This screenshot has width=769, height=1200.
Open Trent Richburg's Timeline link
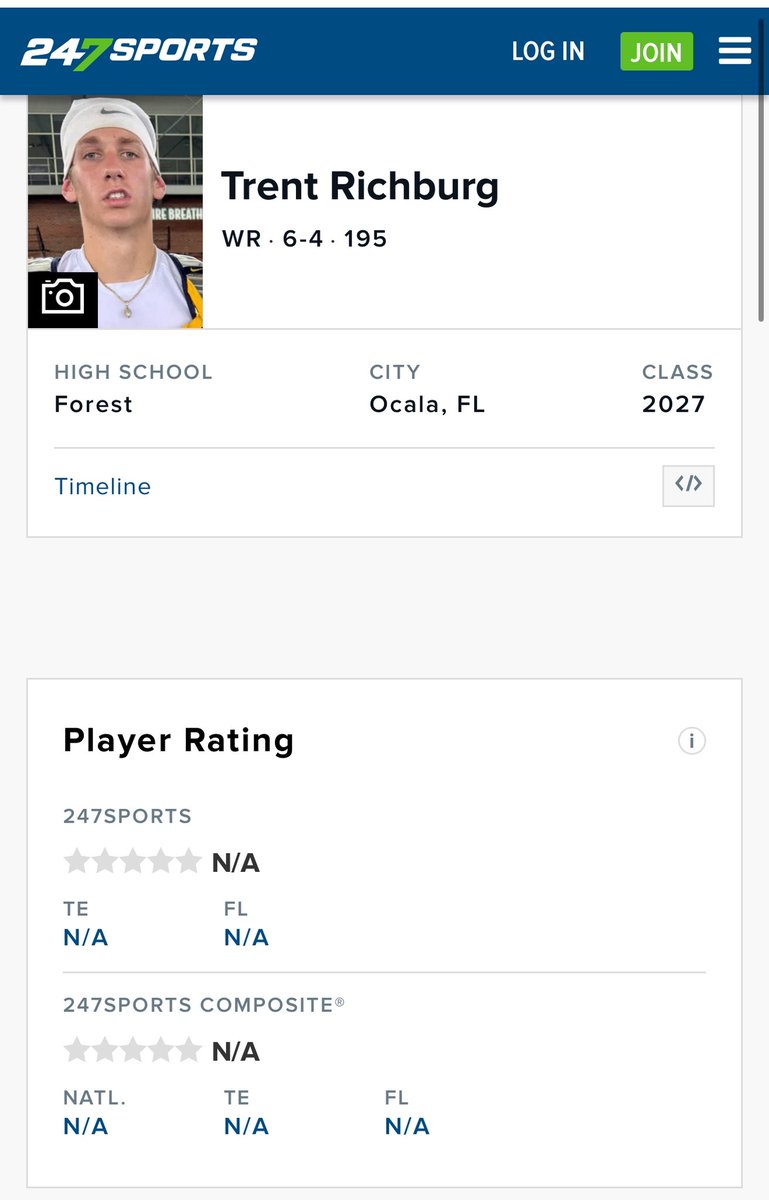pos(103,487)
